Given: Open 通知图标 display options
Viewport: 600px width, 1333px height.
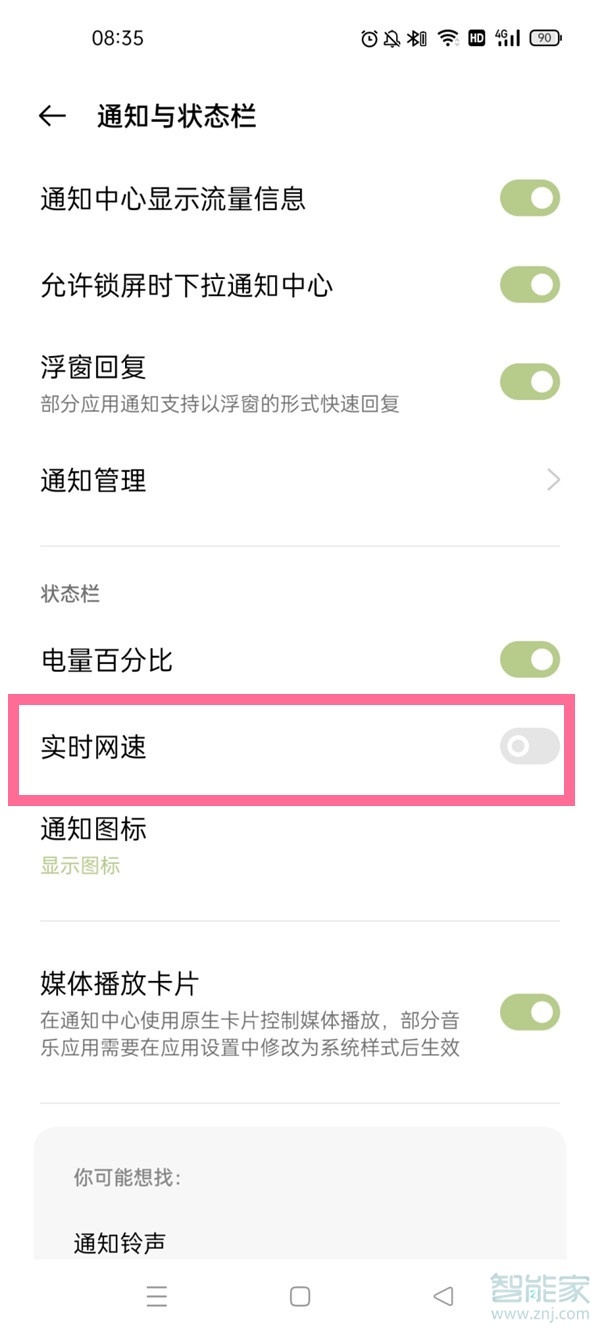Looking at the screenshot, I should 300,845.
